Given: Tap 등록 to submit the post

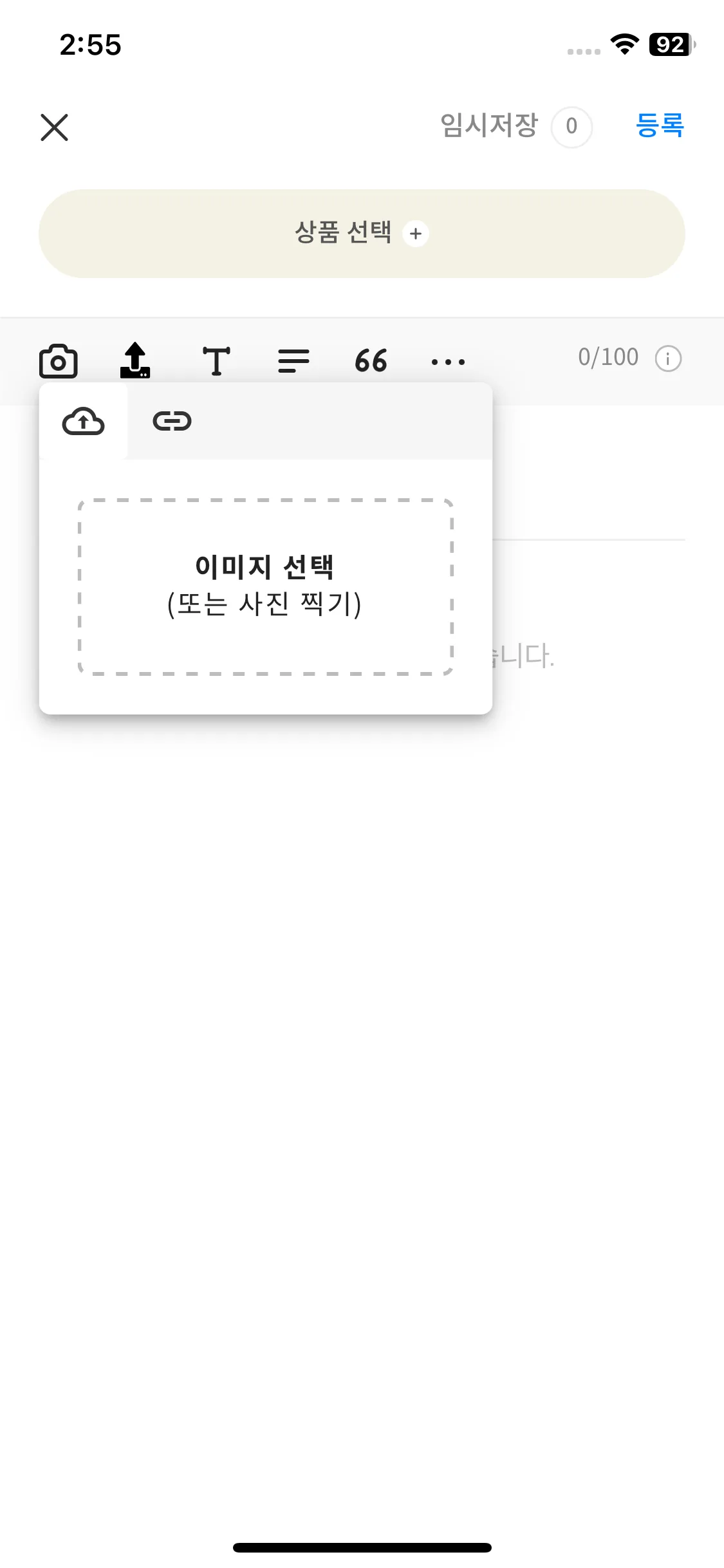Looking at the screenshot, I should click(x=660, y=126).
